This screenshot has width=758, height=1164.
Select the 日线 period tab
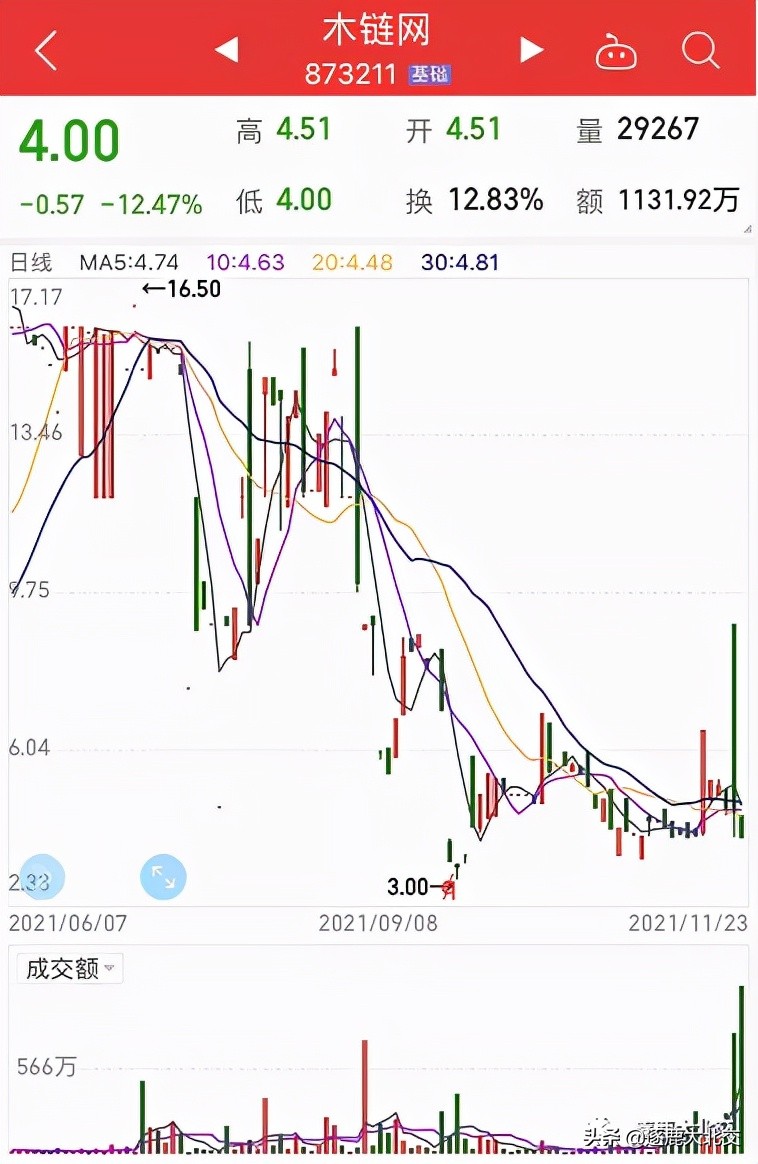click(x=32, y=262)
